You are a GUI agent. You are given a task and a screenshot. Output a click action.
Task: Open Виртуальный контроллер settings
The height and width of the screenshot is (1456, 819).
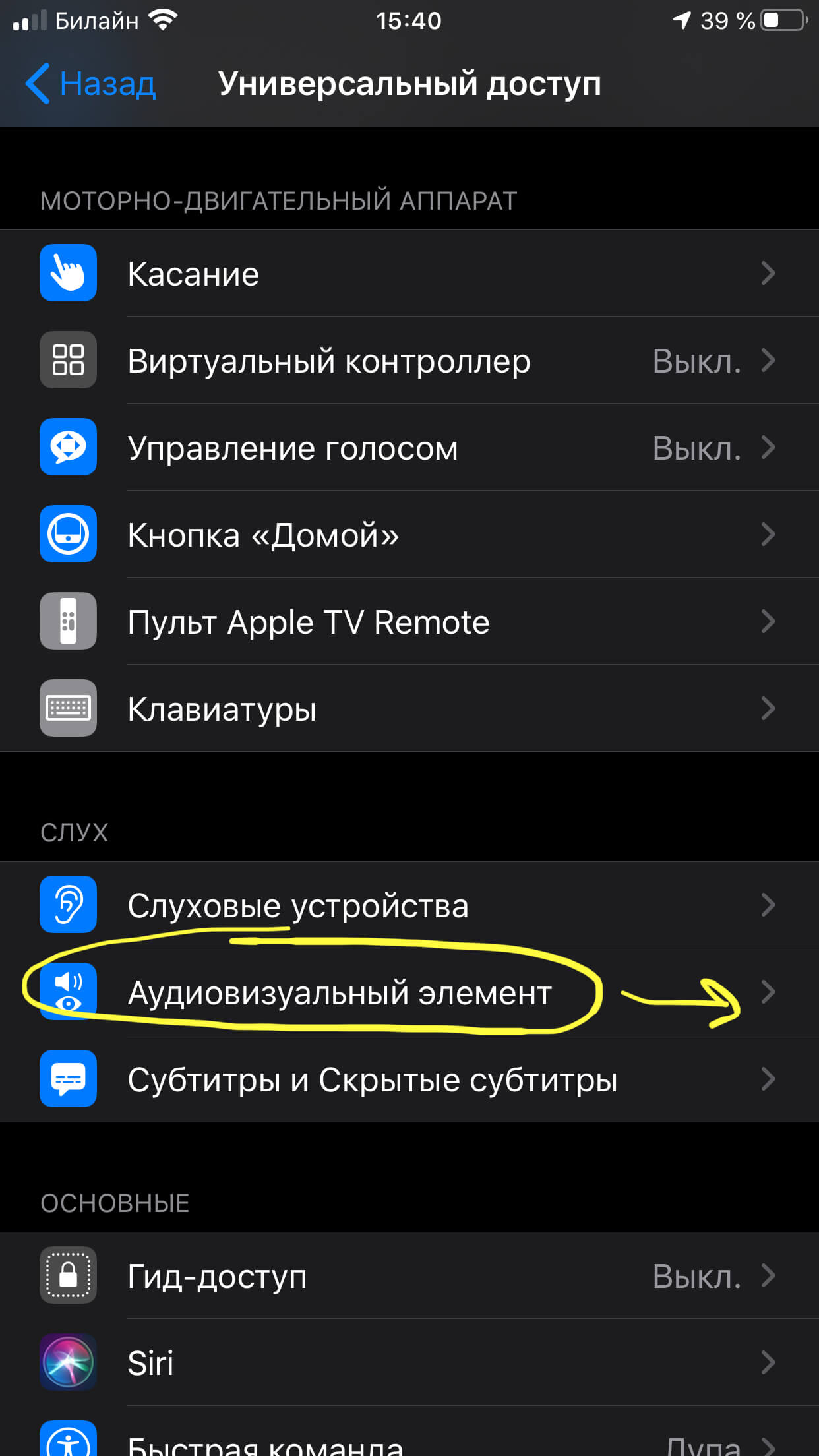409,360
